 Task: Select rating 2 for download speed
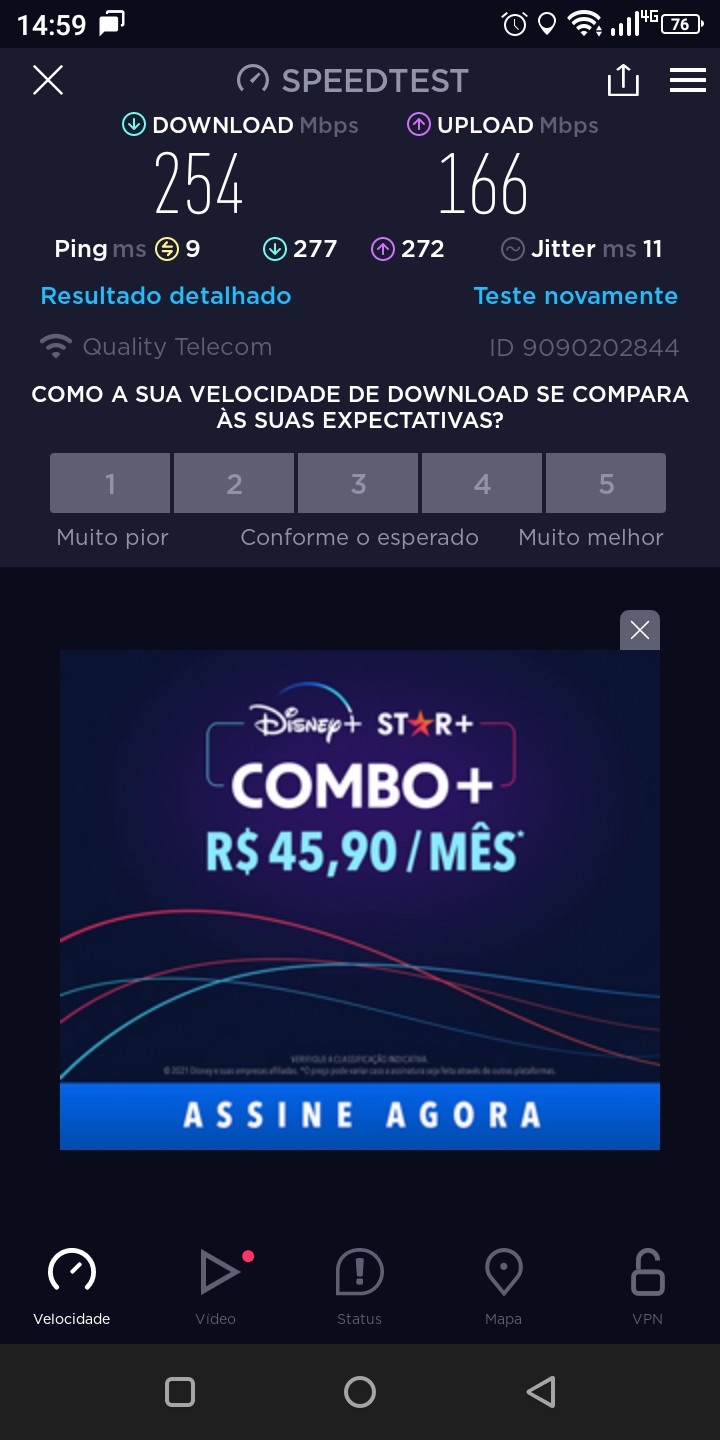[234, 483]
